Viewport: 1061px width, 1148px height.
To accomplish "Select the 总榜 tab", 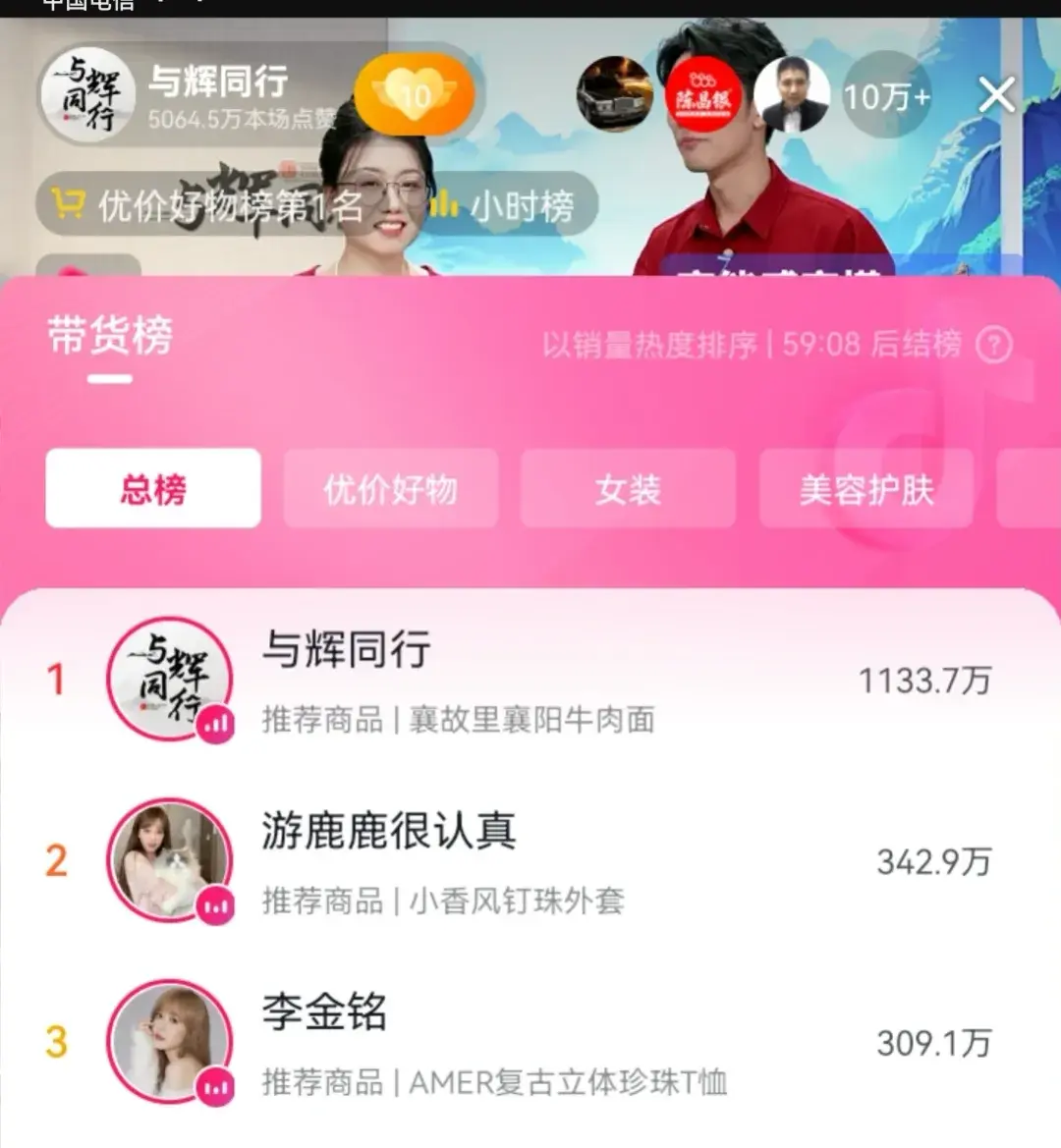I will pyautogui.click(x=153, y=488).
